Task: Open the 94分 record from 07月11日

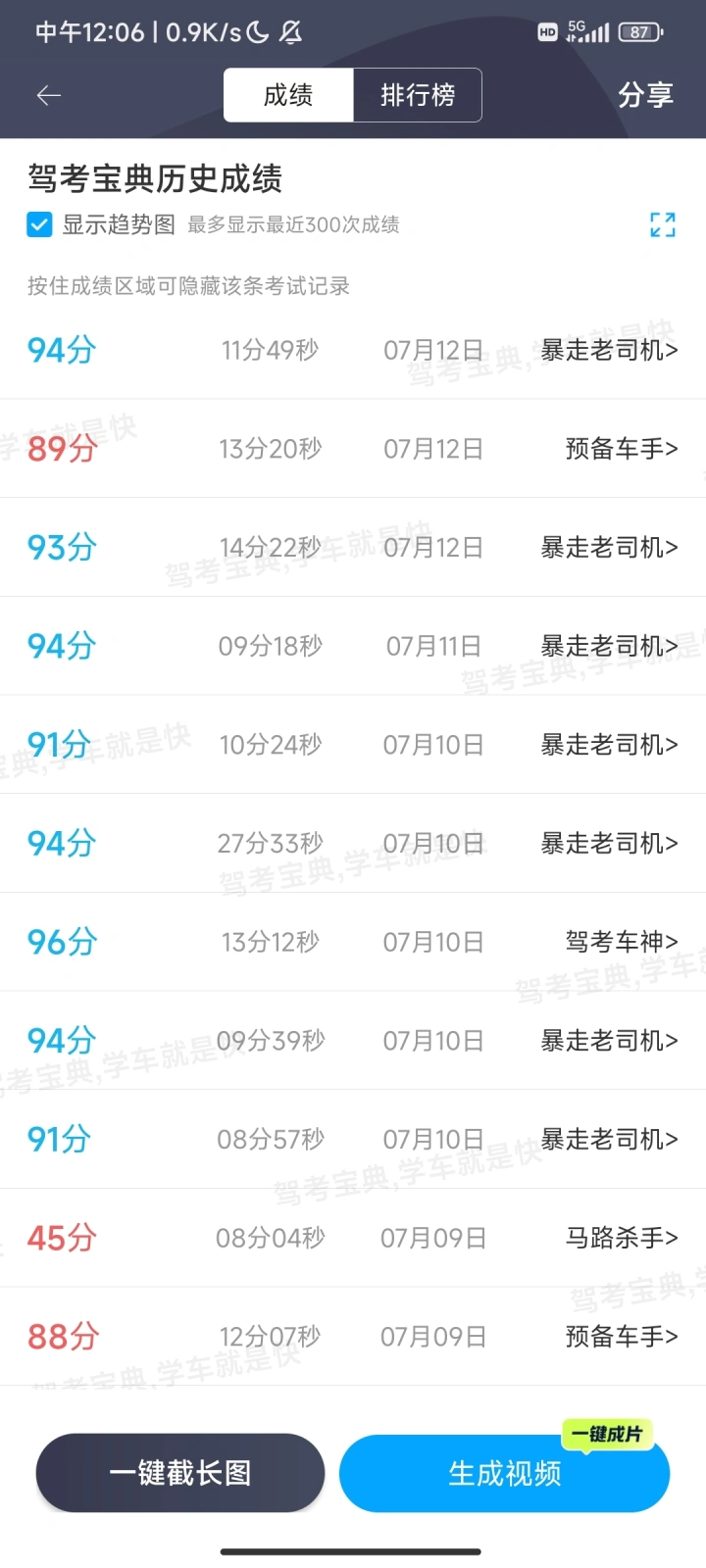Action: [x=353, y=646]
